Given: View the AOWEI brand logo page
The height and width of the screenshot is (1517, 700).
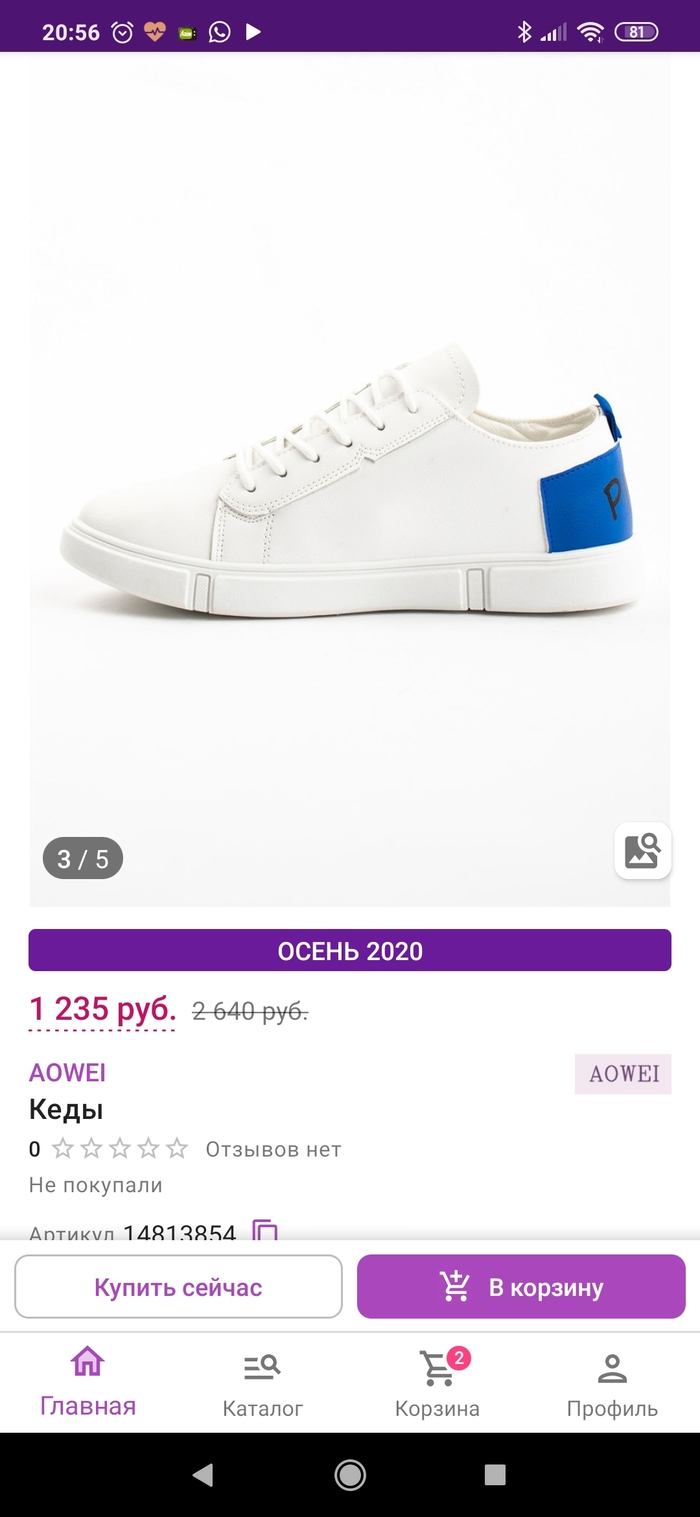Looking at the screenshot, I should coord(623,1074).
